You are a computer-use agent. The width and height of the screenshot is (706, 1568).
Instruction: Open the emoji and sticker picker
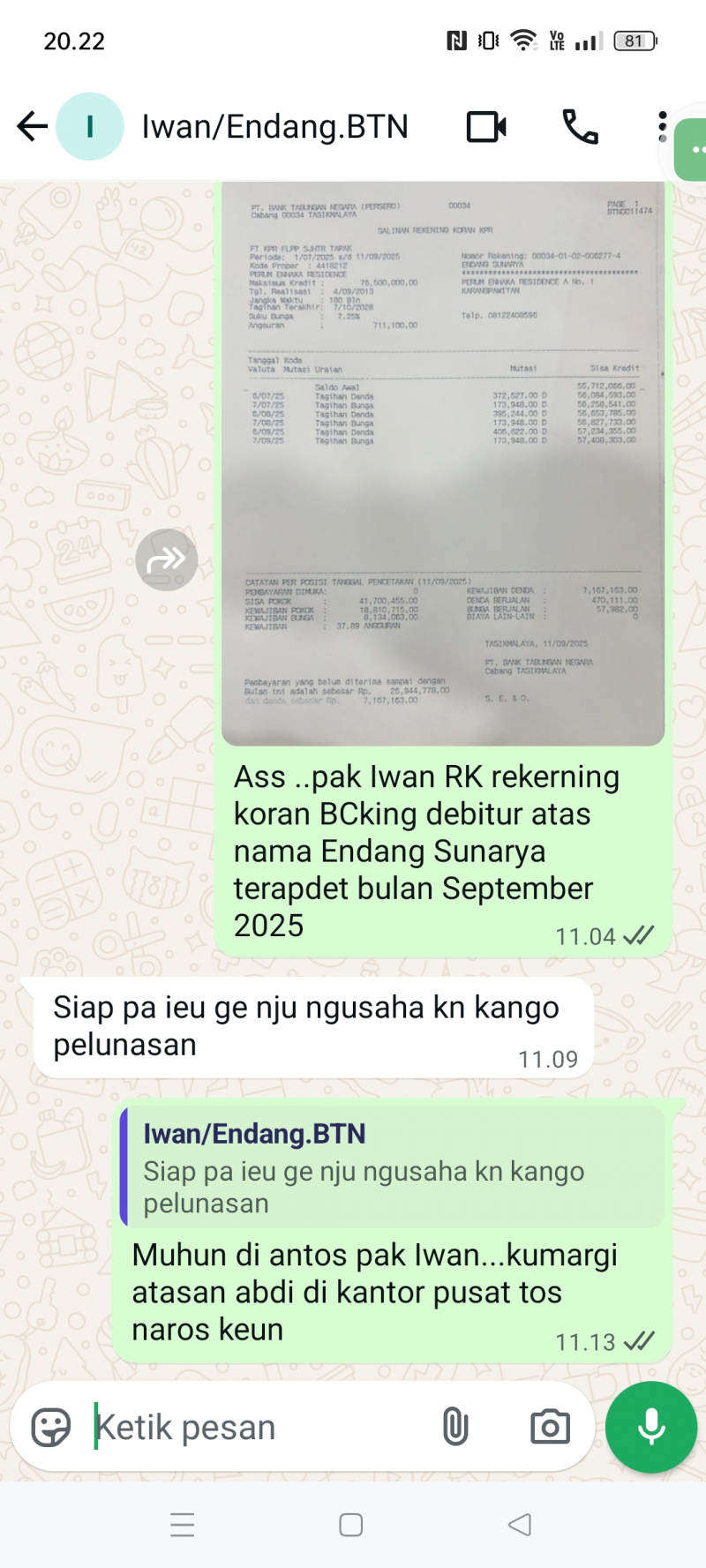tap(51, 1427)
